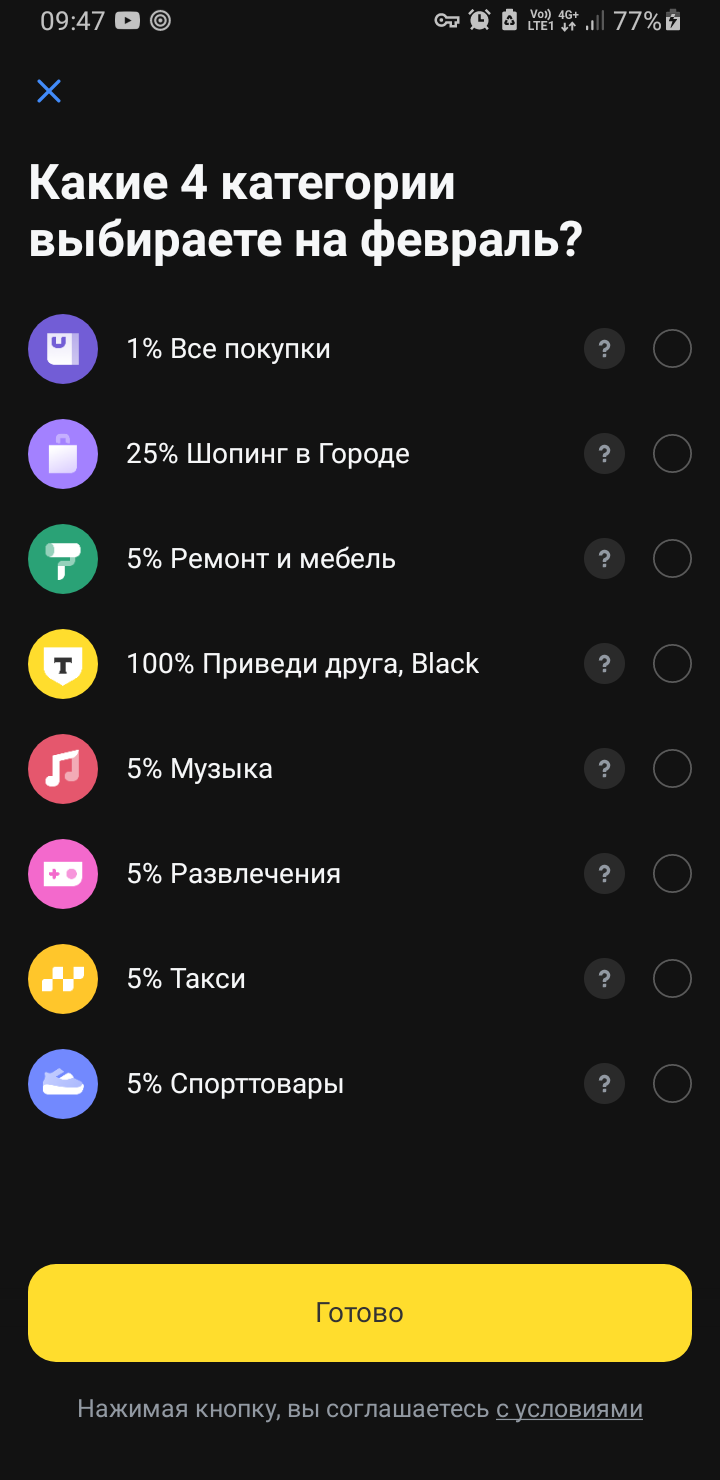Check the 25% Шопинг в Городе option
This screenshot has width=720, height=1480.
[672, 454]
